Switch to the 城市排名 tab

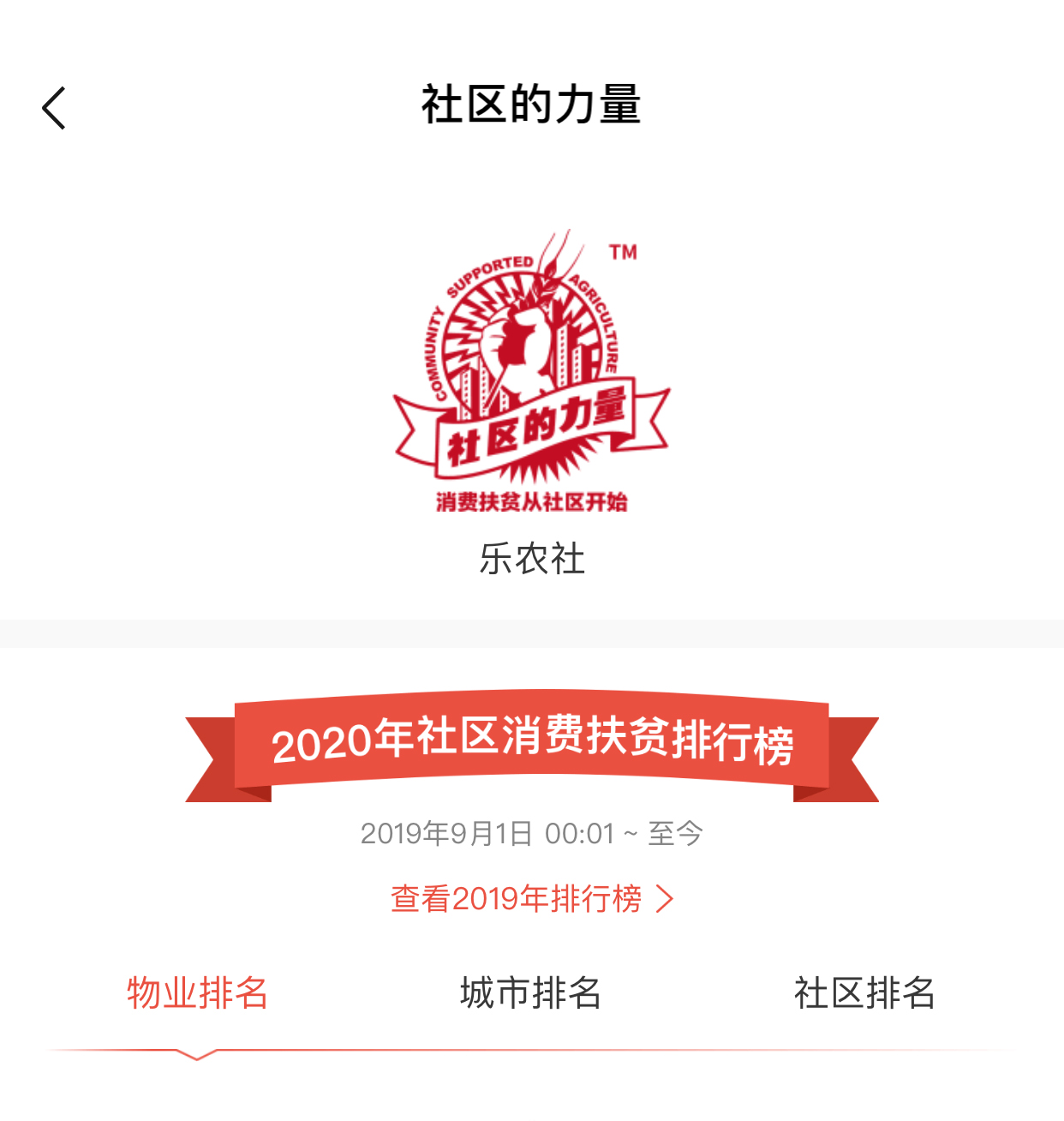[x=530, y=992]
